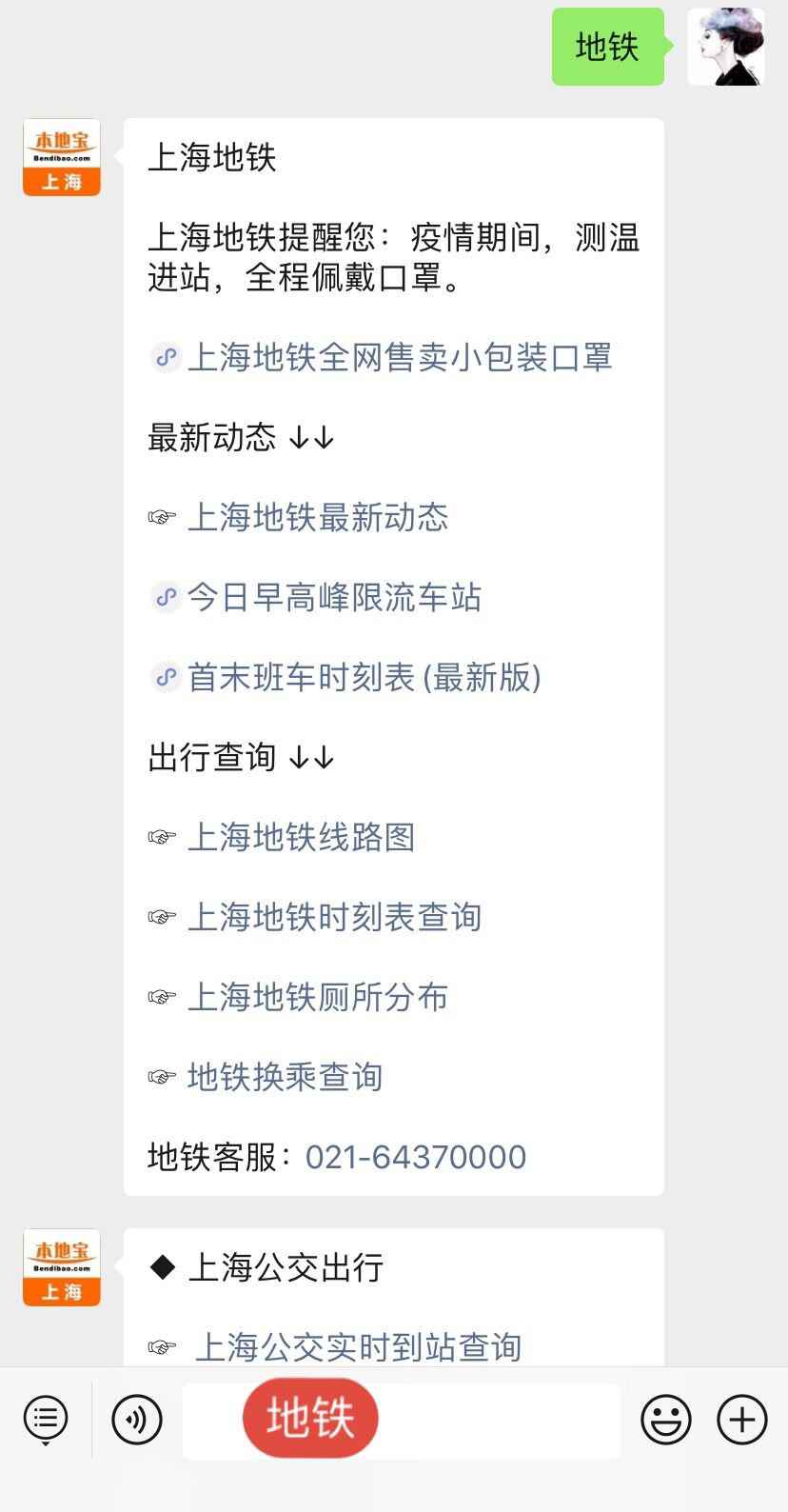This screenshot has height=1512, width=788.
Task: Call the subway hotline 021-64370000
Action: pos(414,1156)
